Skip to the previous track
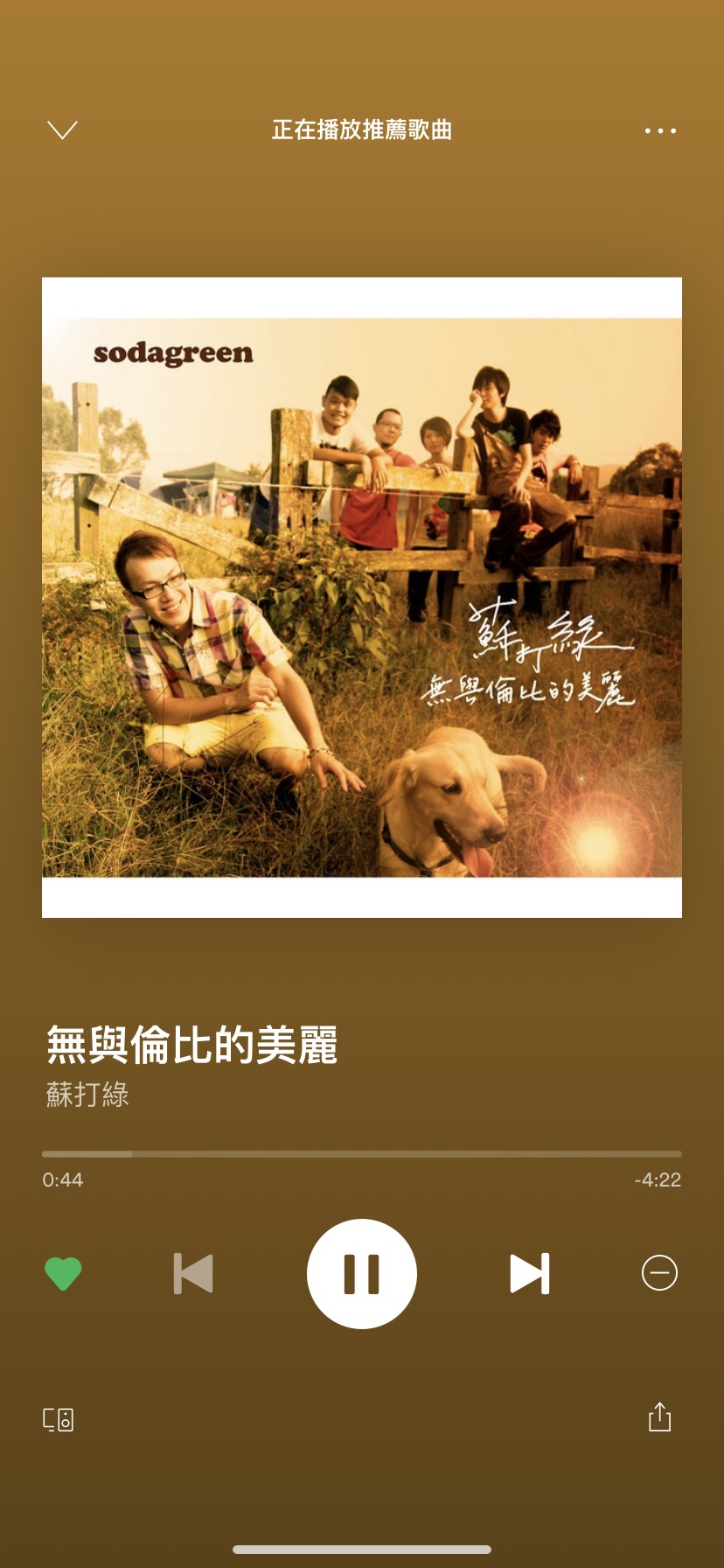Screen dimensions: 724x1568 [x=193, y=1273]
